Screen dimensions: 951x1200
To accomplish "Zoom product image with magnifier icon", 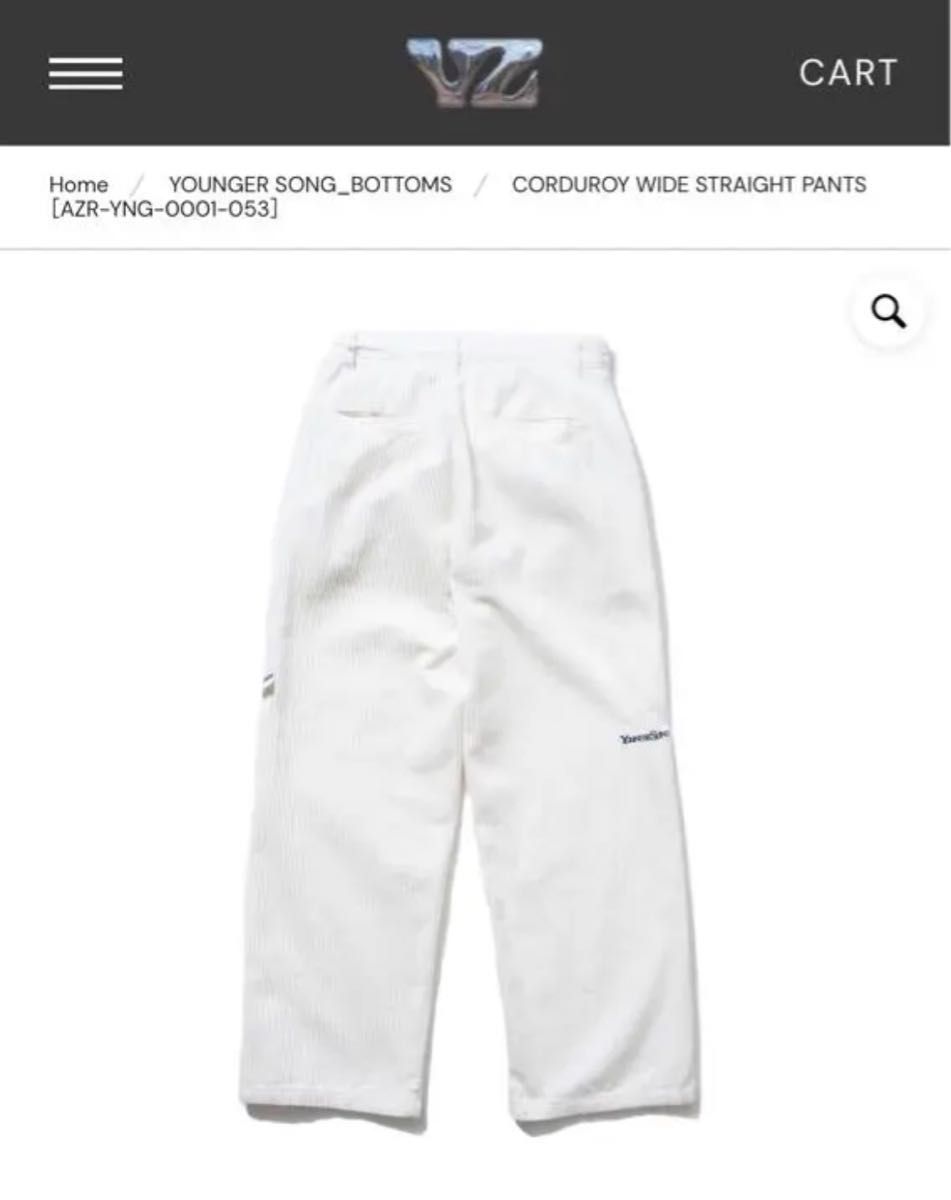I will point(888,312).
